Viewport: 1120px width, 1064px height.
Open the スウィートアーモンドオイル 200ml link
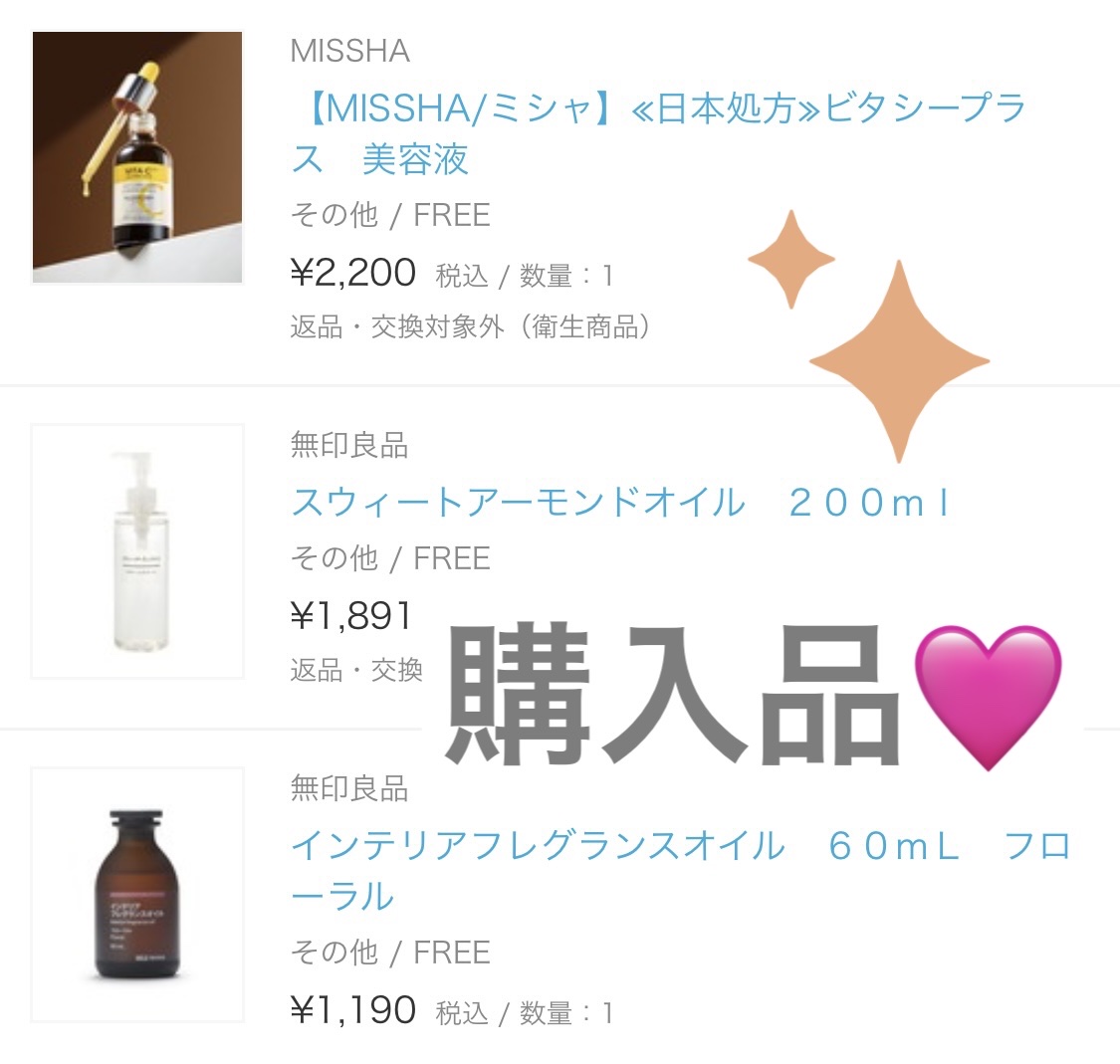621,502
